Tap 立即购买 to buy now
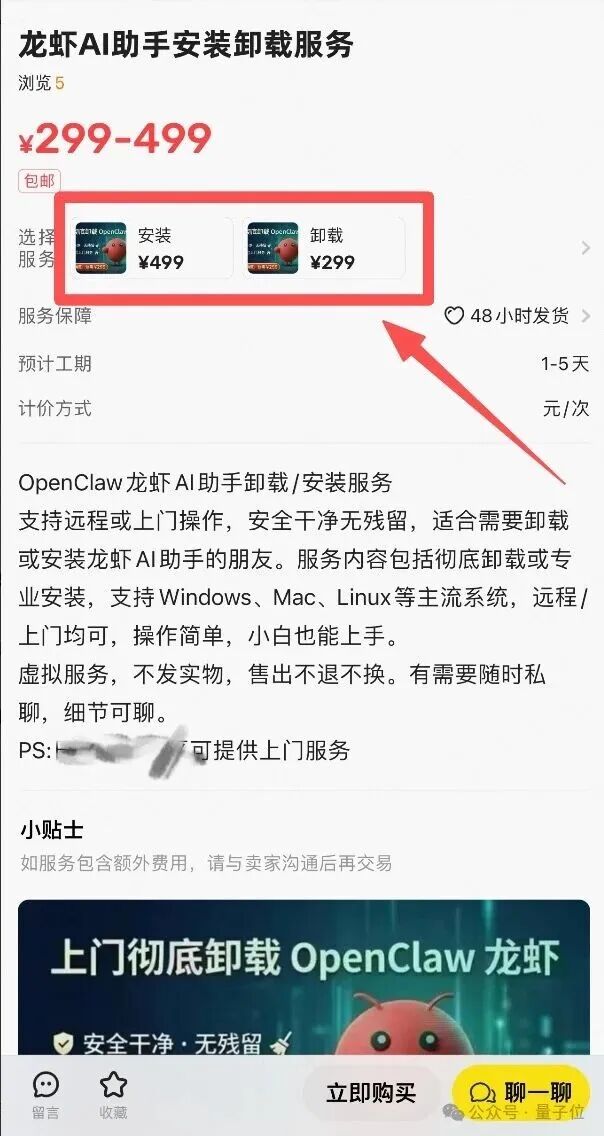 (371, 1093)
